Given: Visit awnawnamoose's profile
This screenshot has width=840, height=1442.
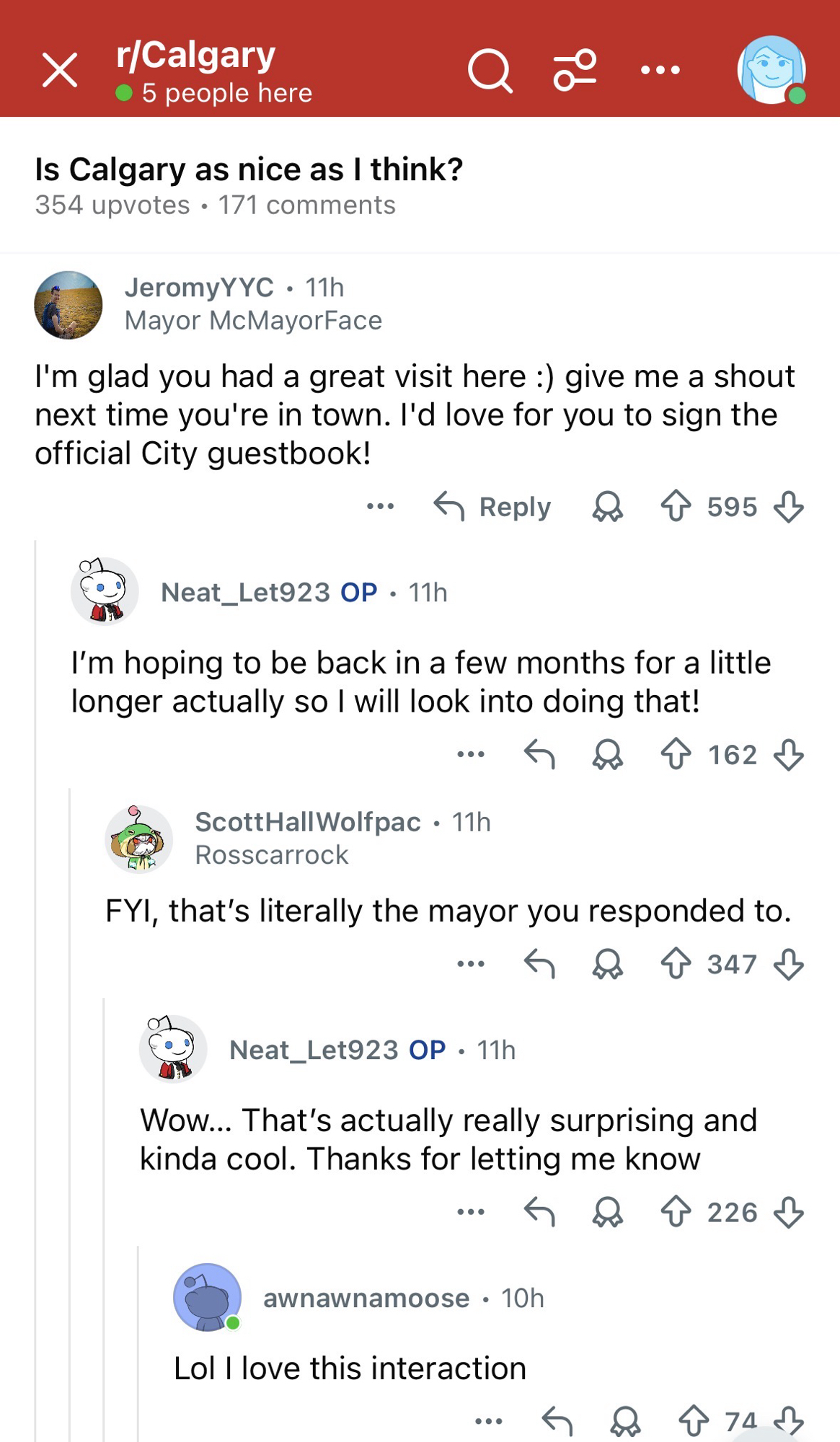Looking at the screenshot, I should pos(366,1299).
